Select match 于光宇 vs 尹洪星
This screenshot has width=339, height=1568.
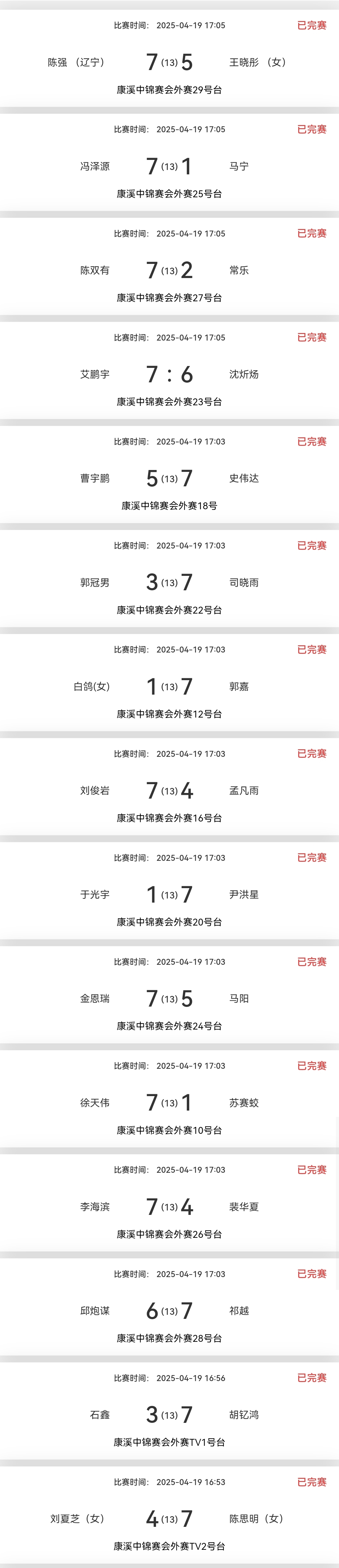point(169,895)
